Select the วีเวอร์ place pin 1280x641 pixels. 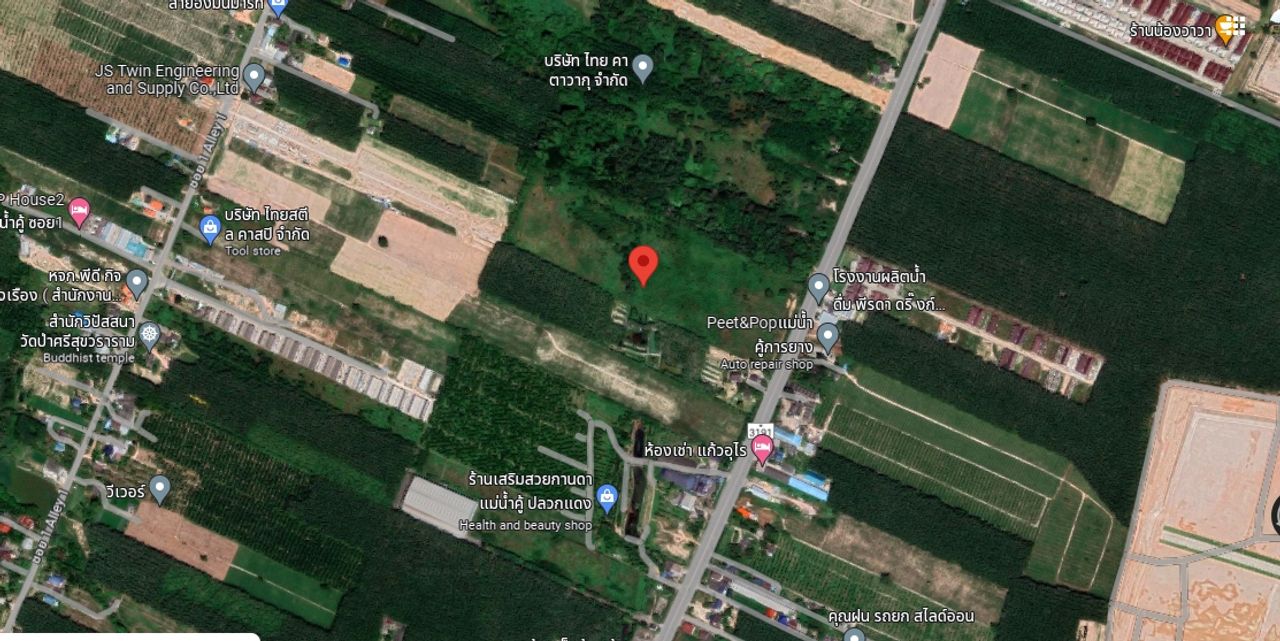coord(159,489)
